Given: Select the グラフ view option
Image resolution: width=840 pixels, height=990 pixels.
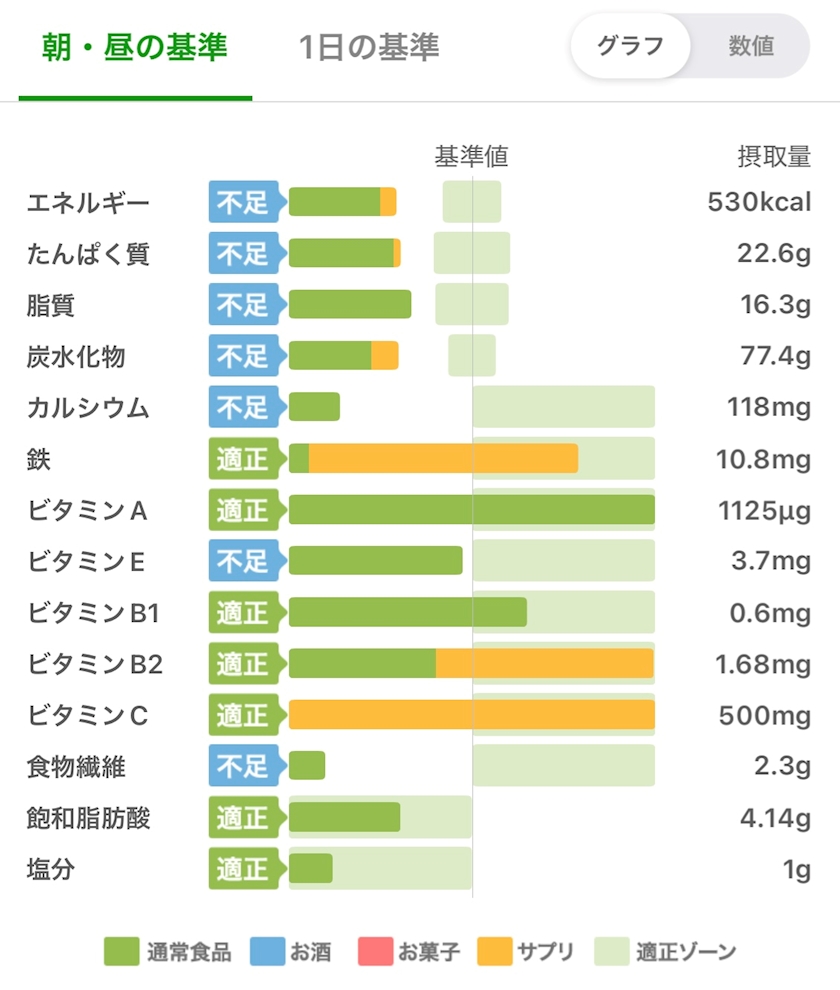Looking at the screenshot, I should tap(630, 46).
